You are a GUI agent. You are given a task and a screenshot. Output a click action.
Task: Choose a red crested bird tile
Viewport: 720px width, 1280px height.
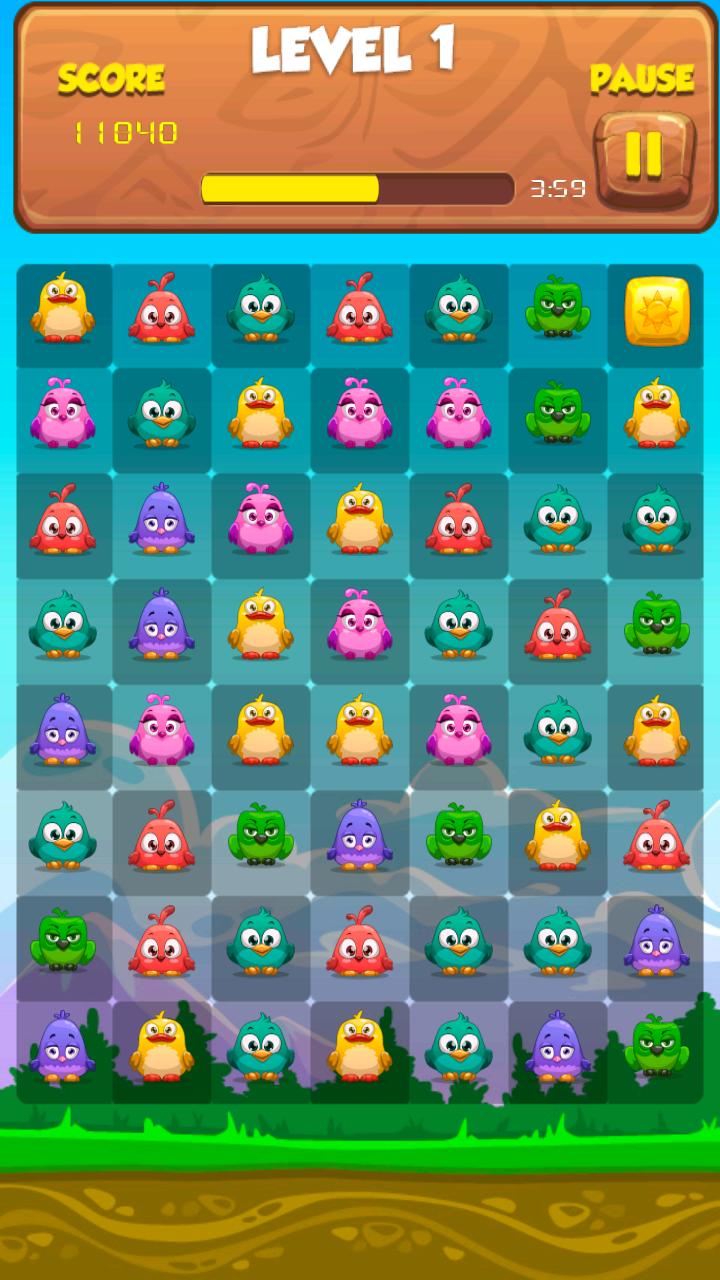162,308
